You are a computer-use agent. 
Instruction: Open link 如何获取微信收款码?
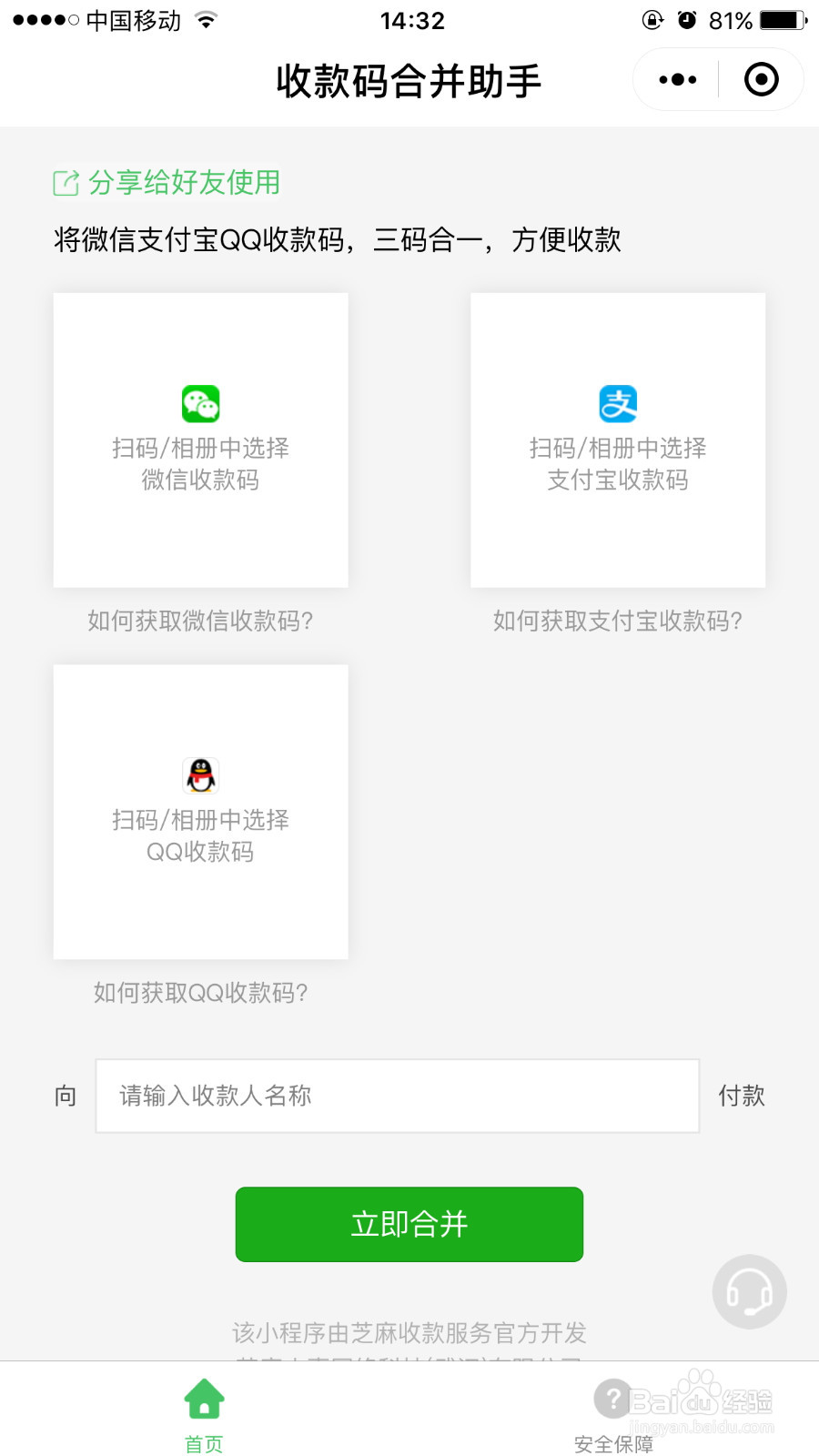(200, 622)
